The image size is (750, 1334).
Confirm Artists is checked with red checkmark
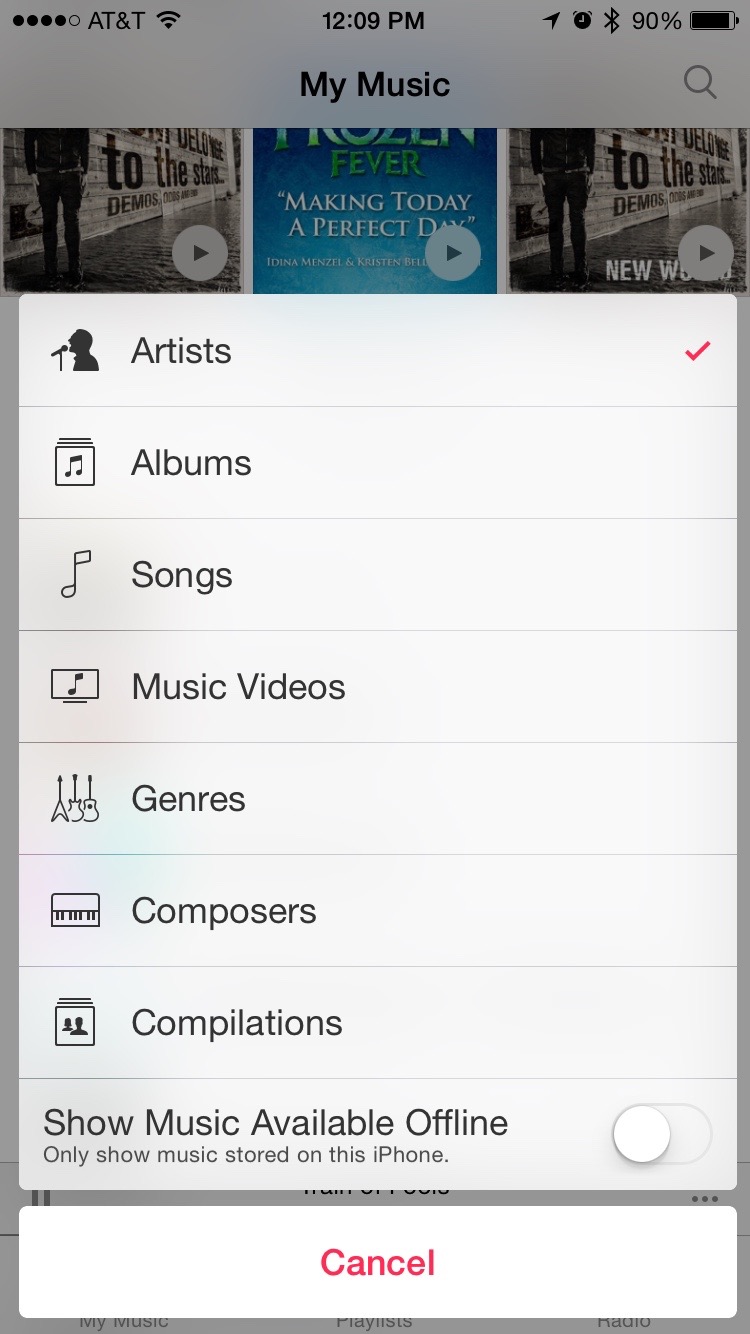[x=697, y=350]
